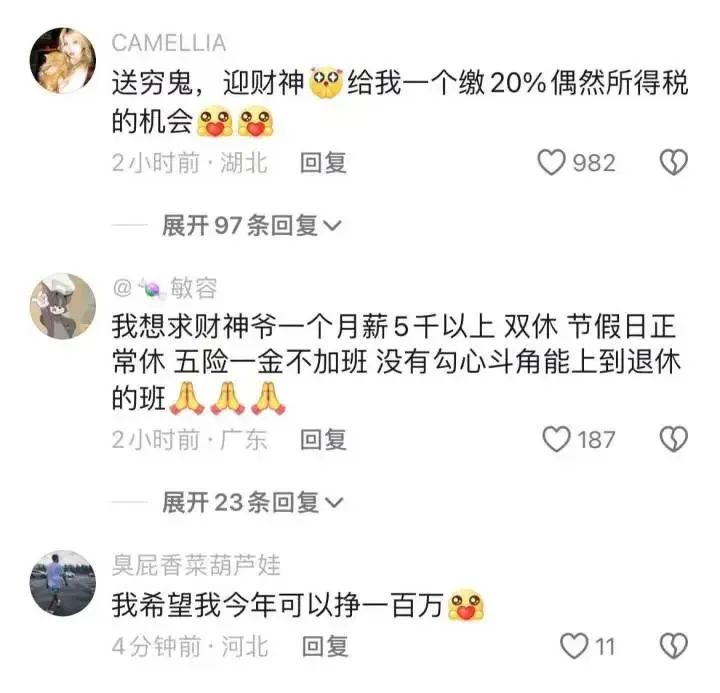Viewport: 720px width, 693px height.
Task: Like CAMELLIA's comment
Action: pyautogui.click(x=552, y=162)
